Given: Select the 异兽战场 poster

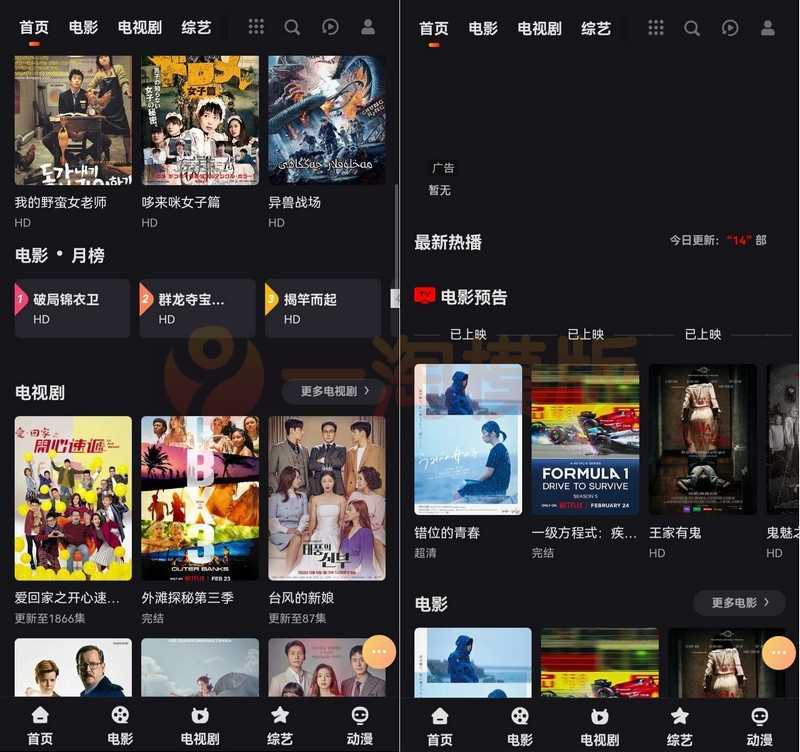Looking at the screenshot, I should [x=326, y=121].
